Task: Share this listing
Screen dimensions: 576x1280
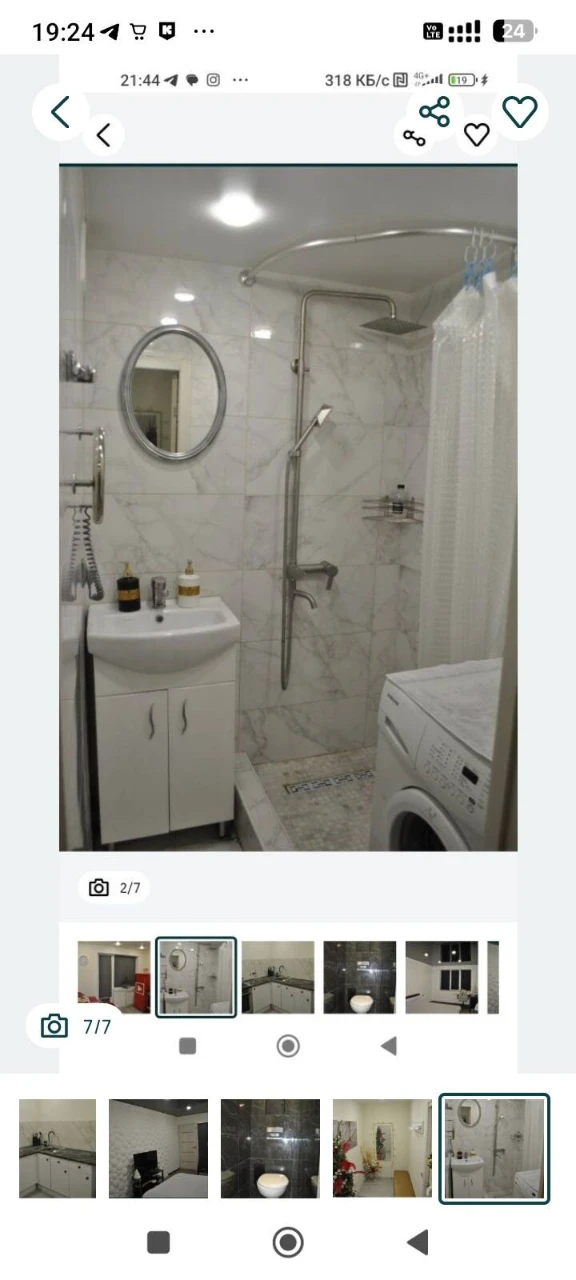Action: click(x=435, y=111)
